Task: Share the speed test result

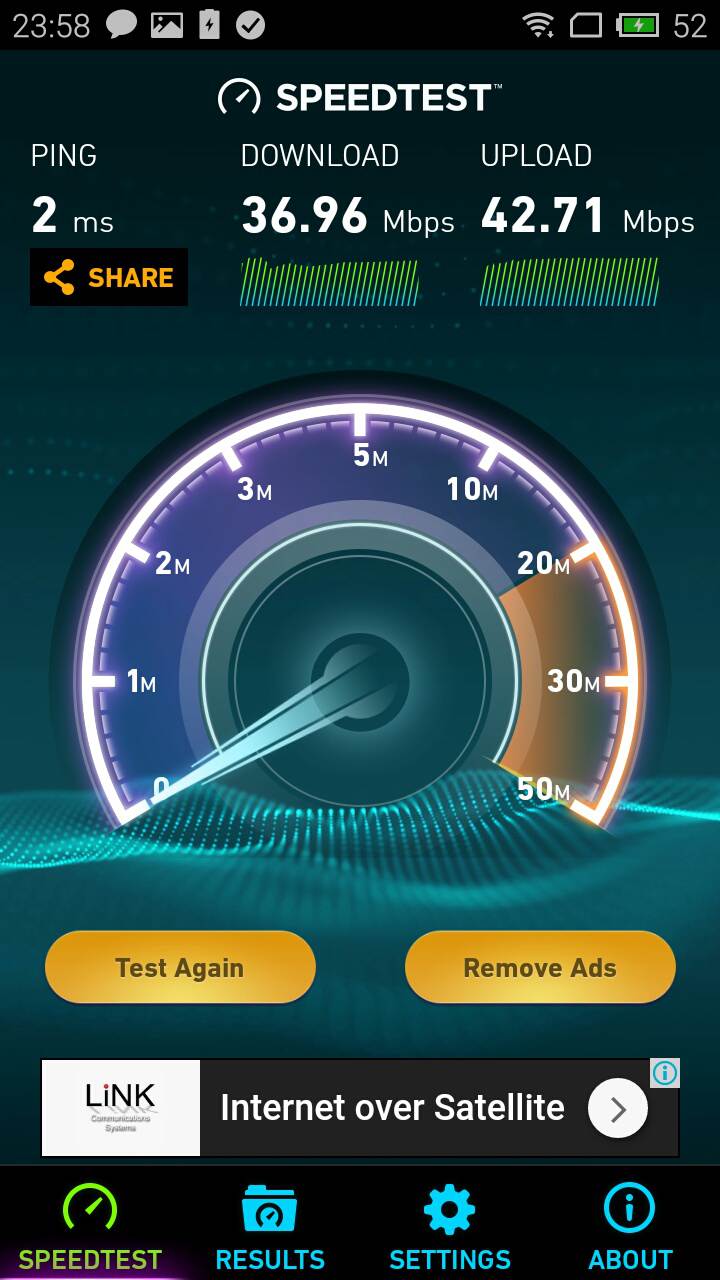Action: click(108, 277)
